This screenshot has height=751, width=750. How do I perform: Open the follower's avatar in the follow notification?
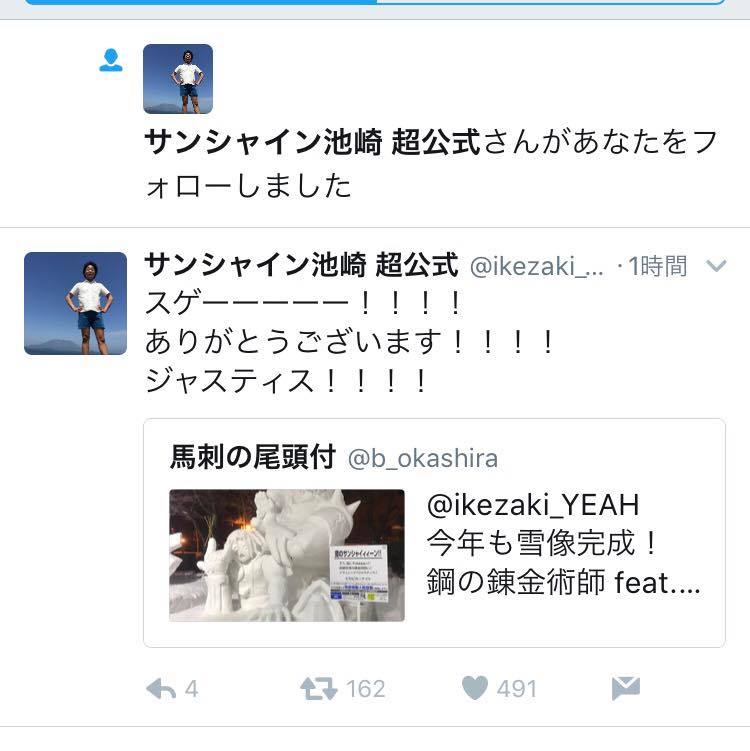tap(178, 79)
